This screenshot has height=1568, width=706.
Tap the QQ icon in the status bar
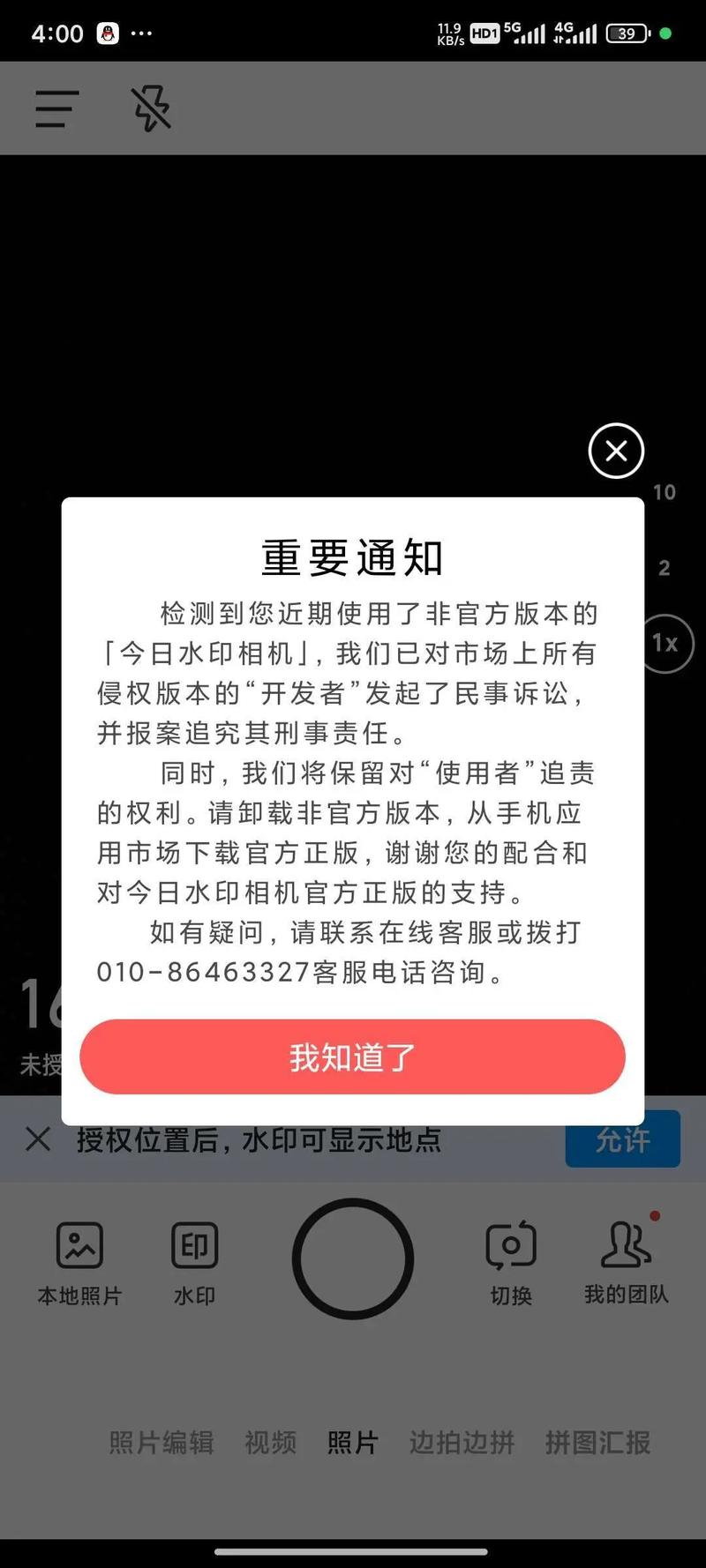(106, 33)
